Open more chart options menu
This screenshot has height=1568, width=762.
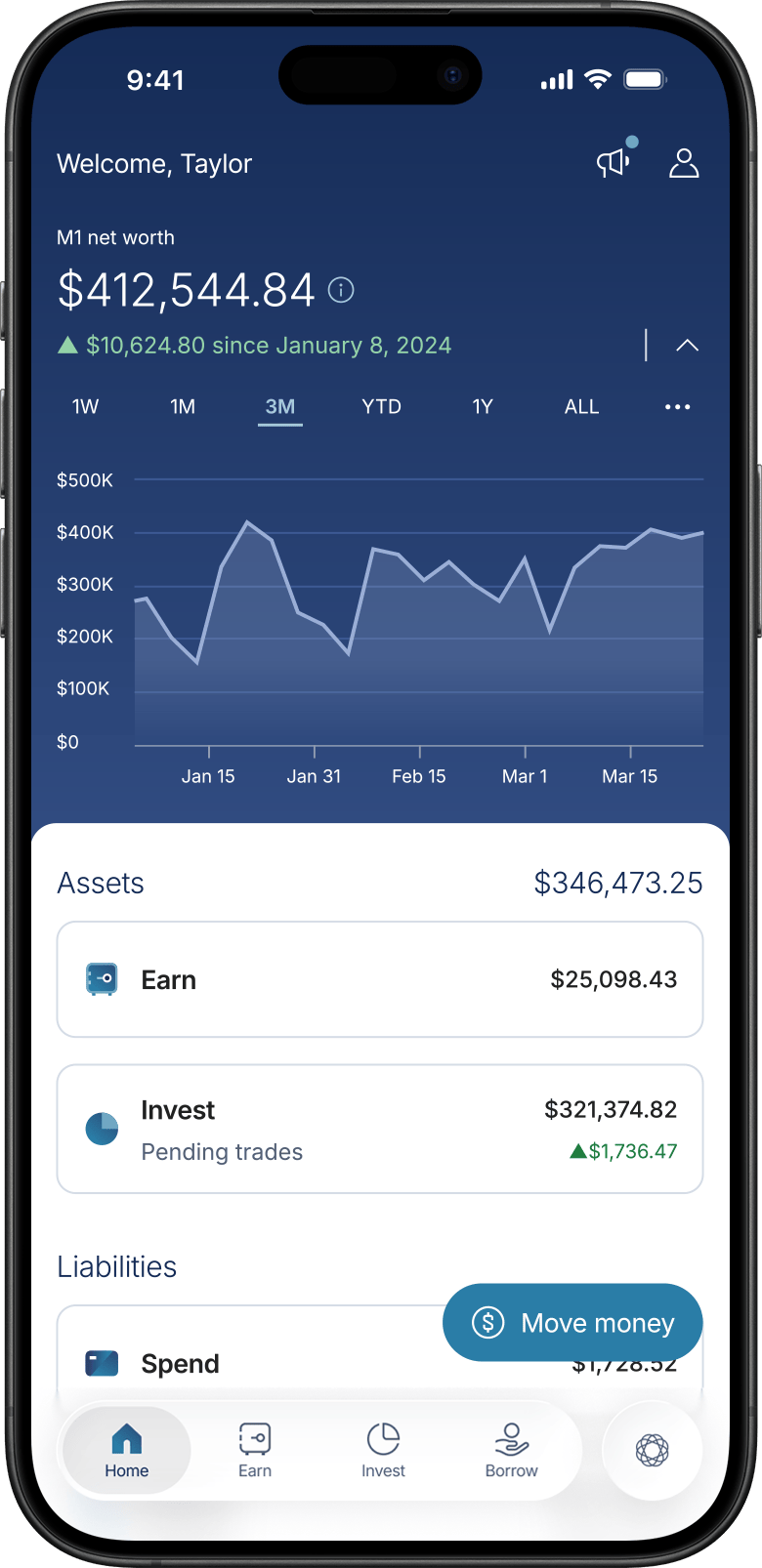click(677, 407)
